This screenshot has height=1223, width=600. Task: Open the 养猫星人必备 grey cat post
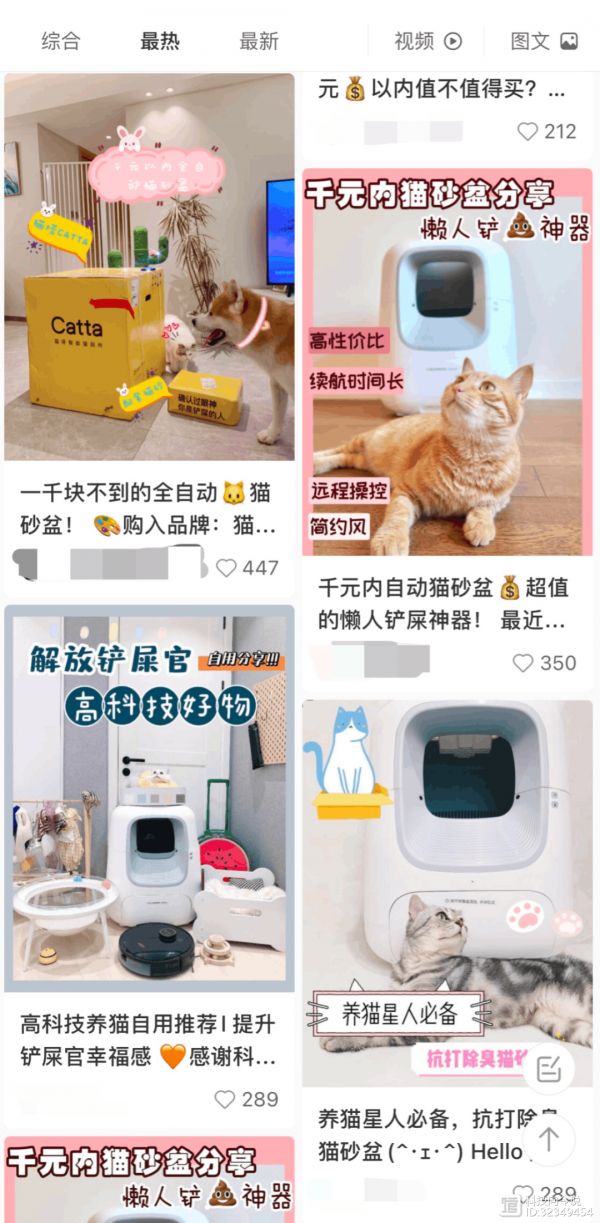447,892
